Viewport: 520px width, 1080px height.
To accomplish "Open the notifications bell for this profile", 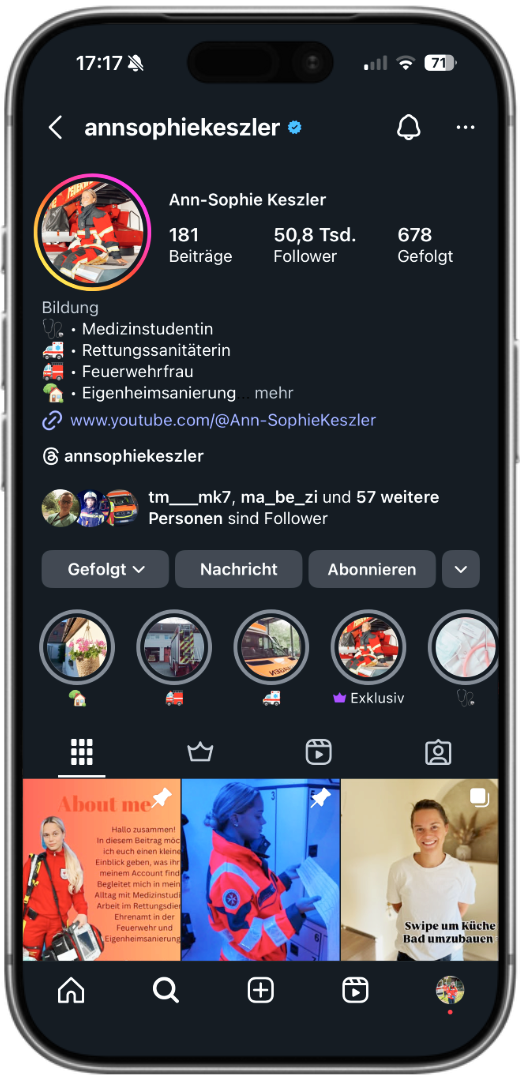I will click(x=408, y=127).
